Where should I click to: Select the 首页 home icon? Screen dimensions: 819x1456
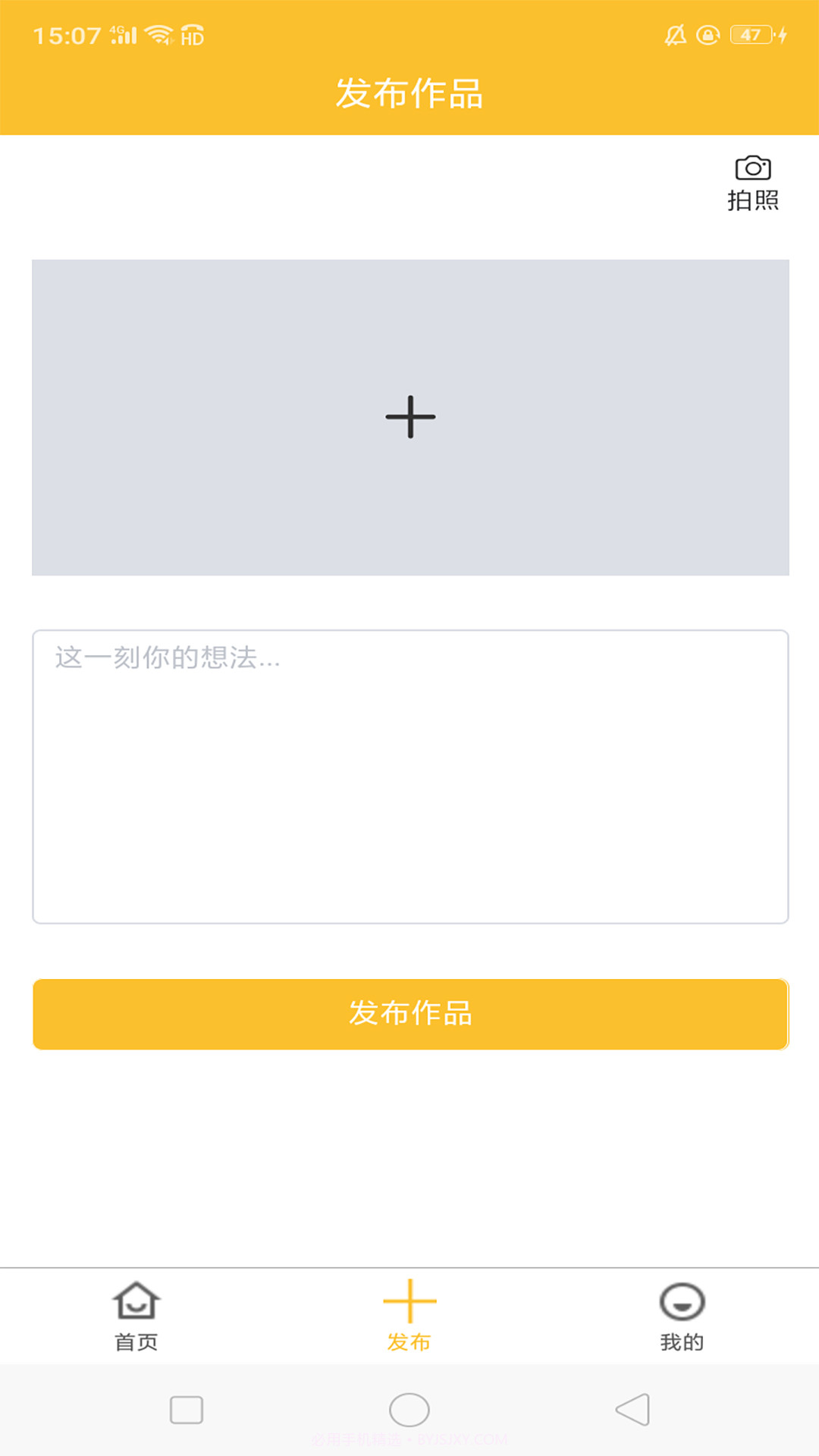pos(136,1301)
